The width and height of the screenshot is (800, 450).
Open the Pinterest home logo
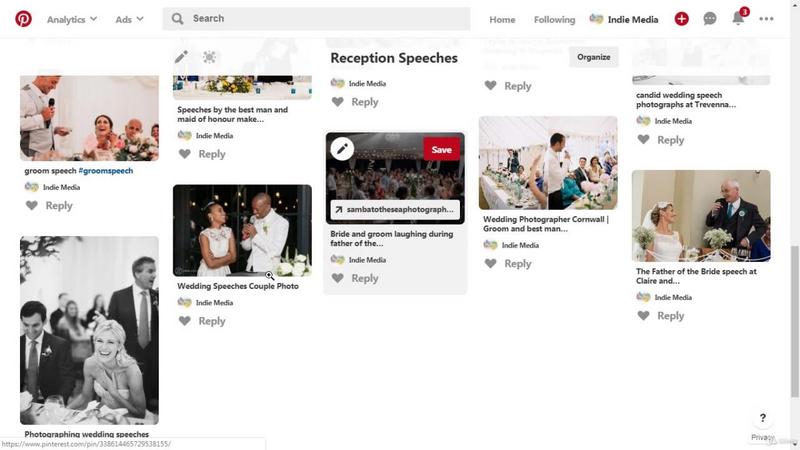(23, 18)
